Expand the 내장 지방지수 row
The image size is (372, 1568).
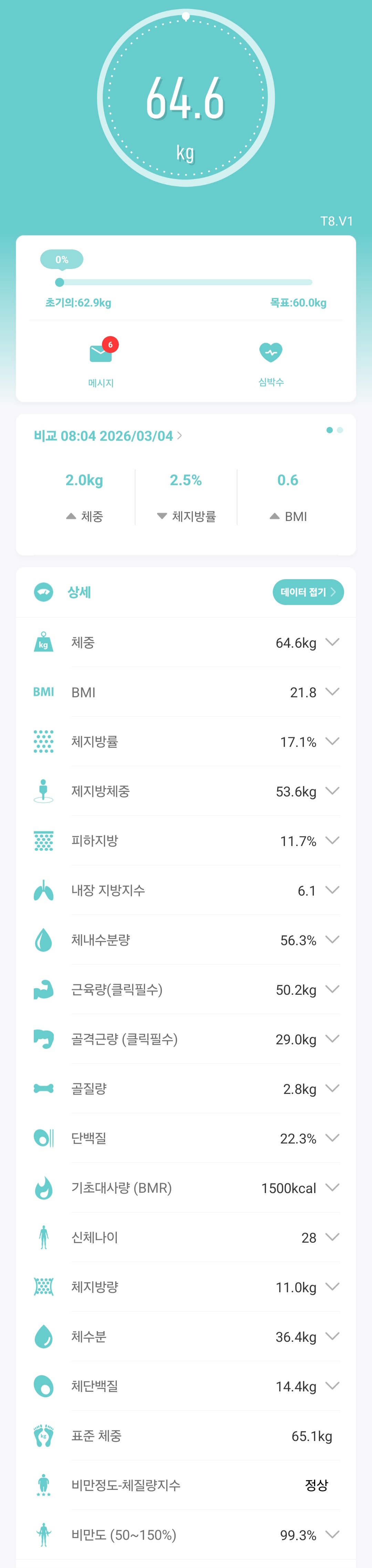coord(332,890)
